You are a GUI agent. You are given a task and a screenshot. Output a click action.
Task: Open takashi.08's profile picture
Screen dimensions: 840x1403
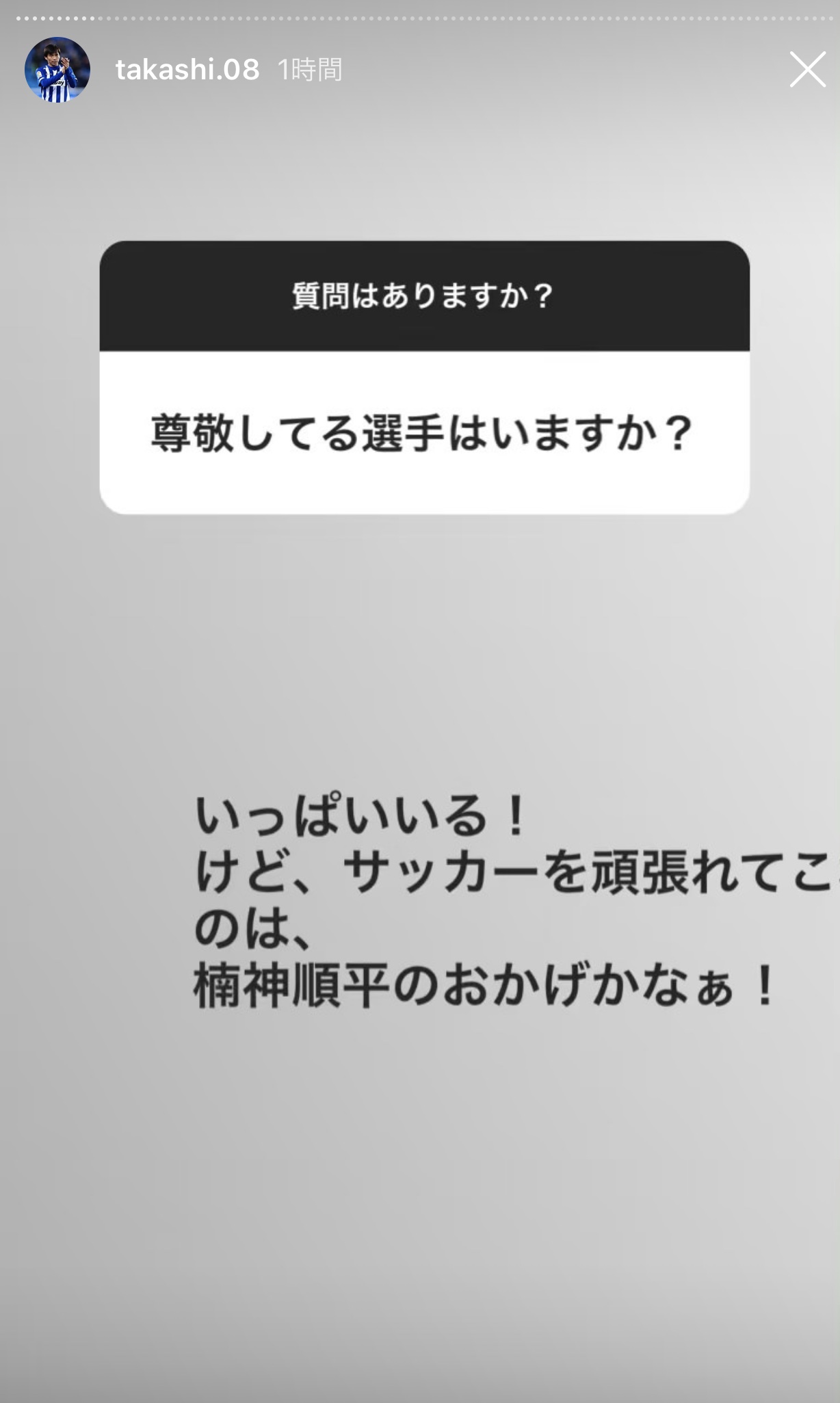pyautogui.click(x=57, y=70)
